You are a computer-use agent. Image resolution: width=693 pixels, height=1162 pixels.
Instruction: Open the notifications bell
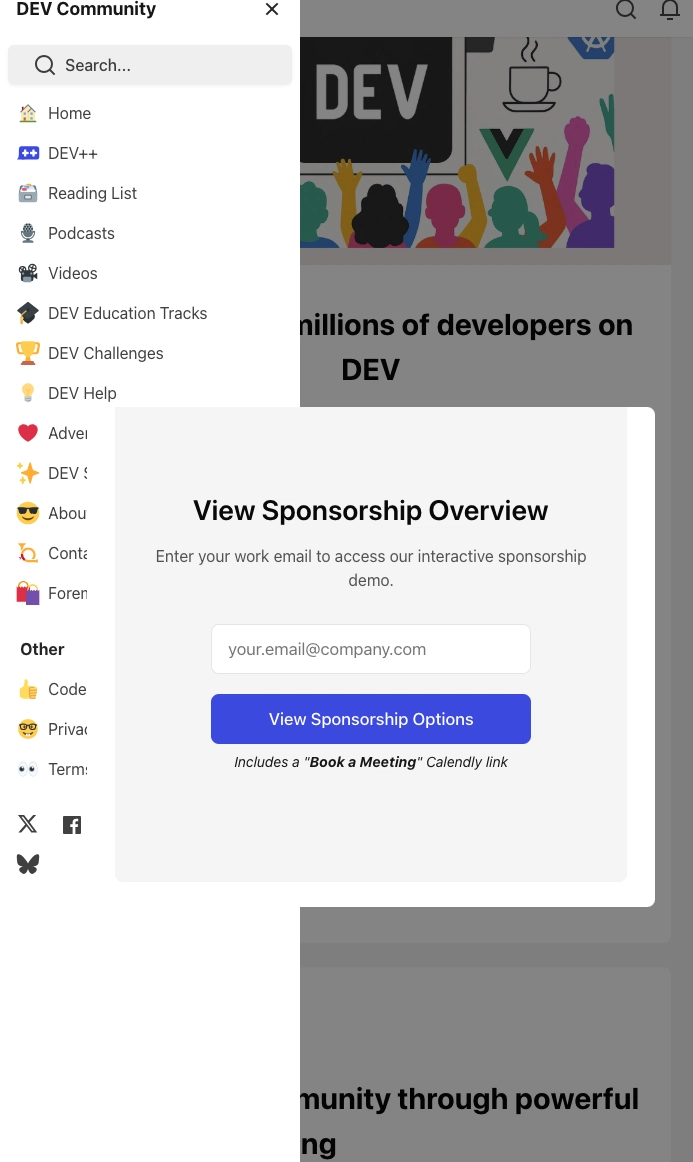(670, 10)
